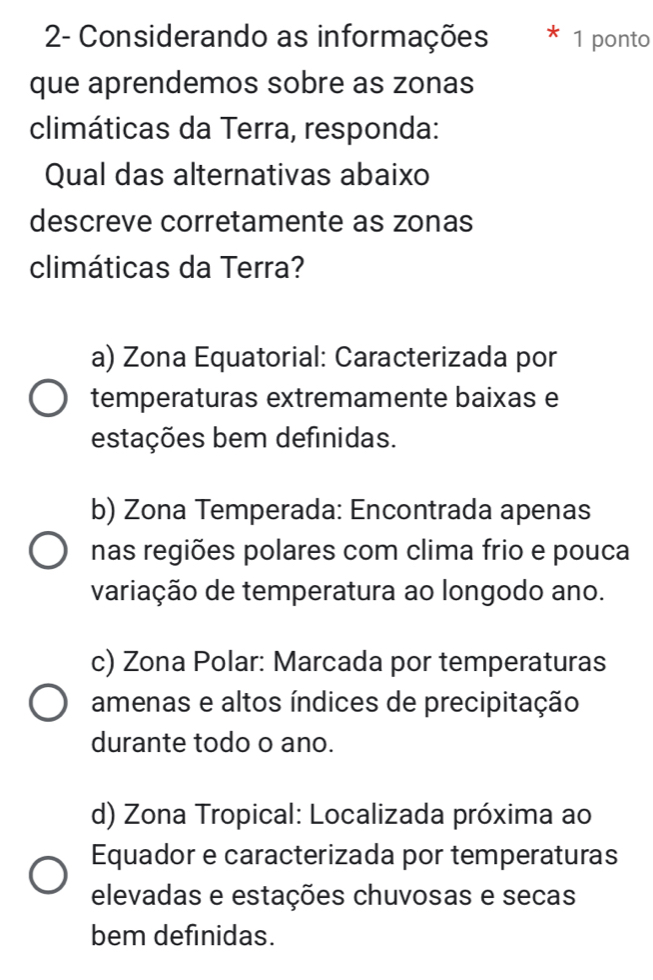Viewport: 653px width, 980px height.
Task: Mark option c) Zona Polar
Action: (x=47, y=704)
